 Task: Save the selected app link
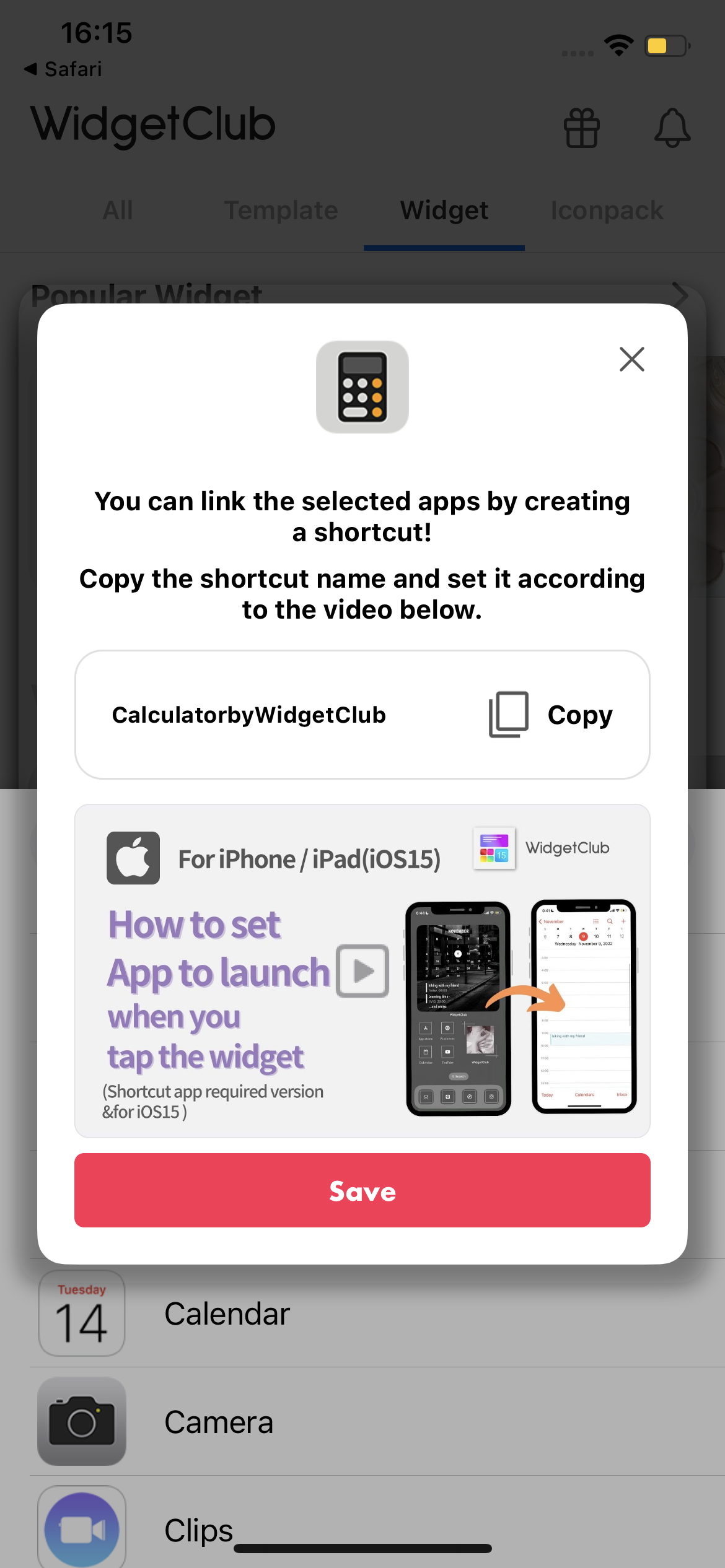(362, 1190)
